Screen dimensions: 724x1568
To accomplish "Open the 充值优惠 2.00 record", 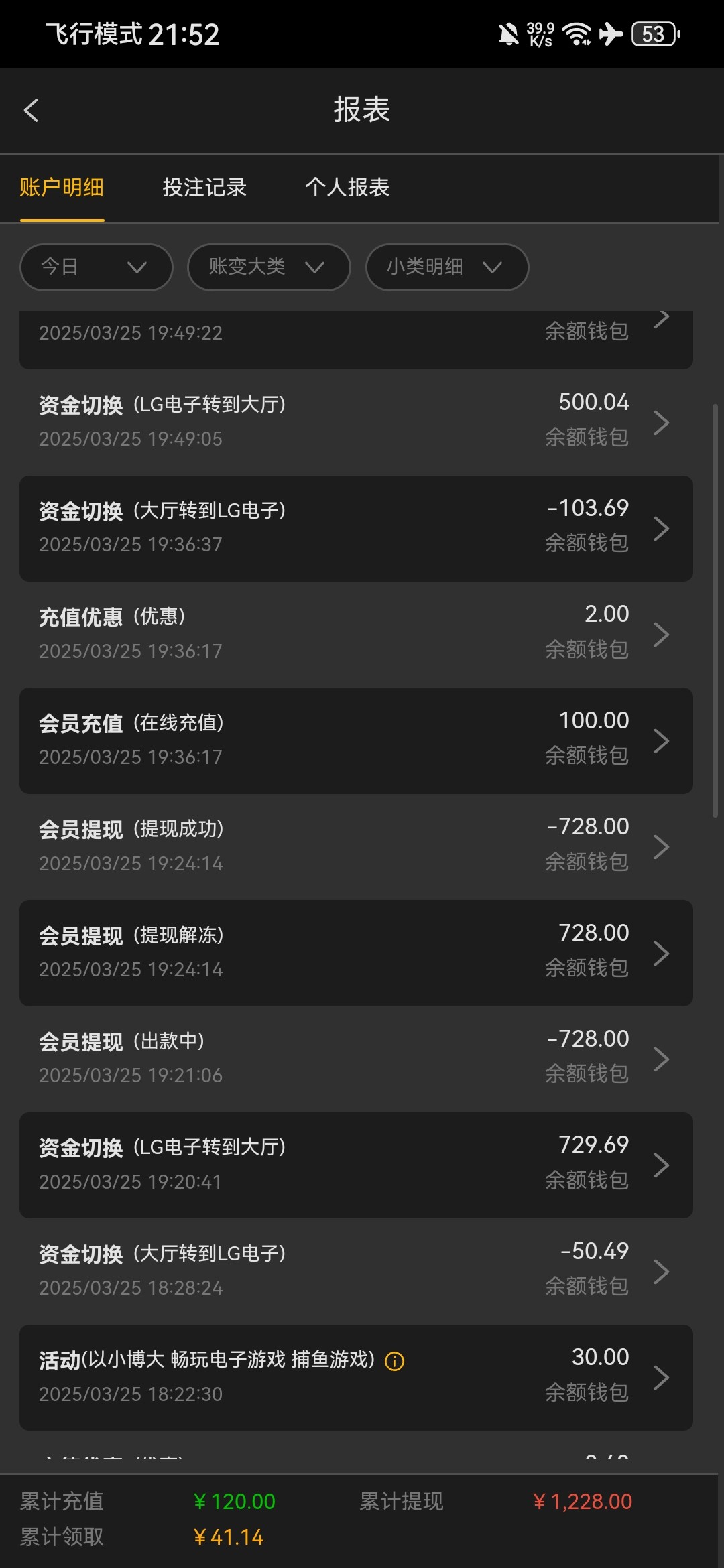I will (x=356, y=635).
